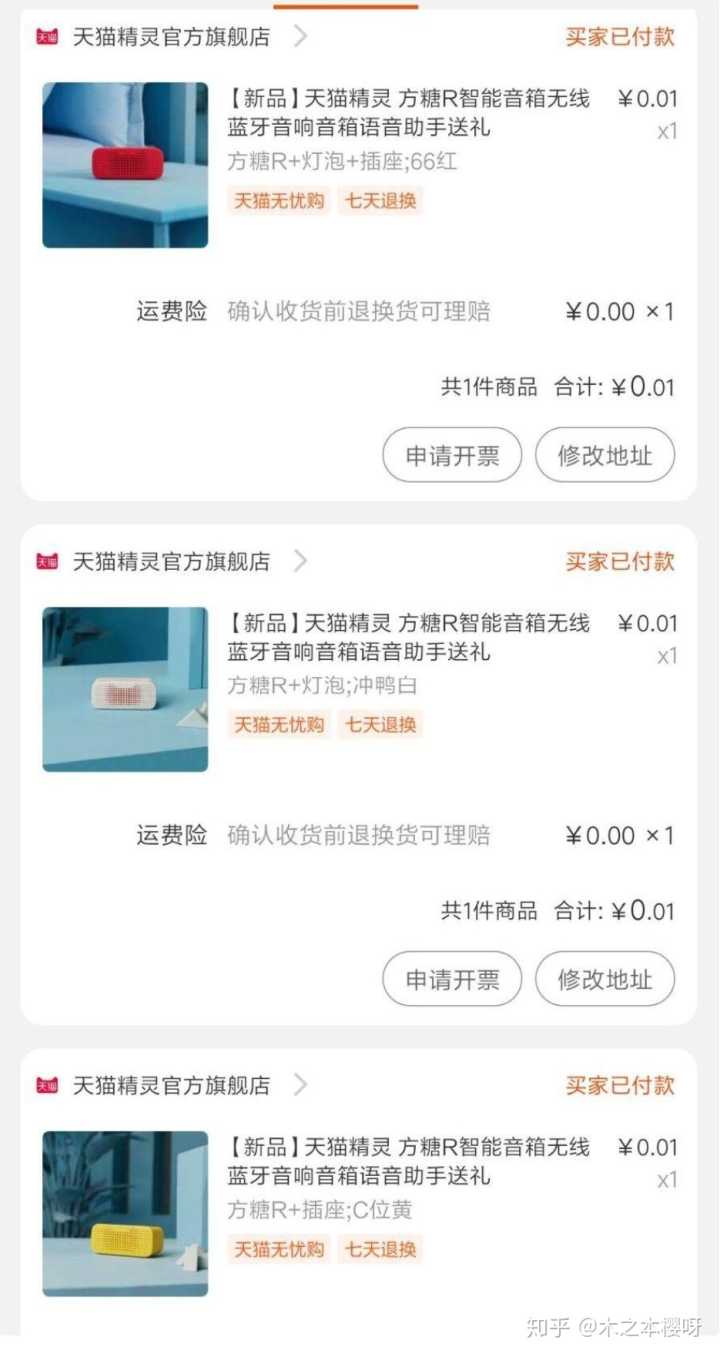Open the store page above the 冲鸭白 order
This screenshot has width=720, height=1357.
(171, 561)
